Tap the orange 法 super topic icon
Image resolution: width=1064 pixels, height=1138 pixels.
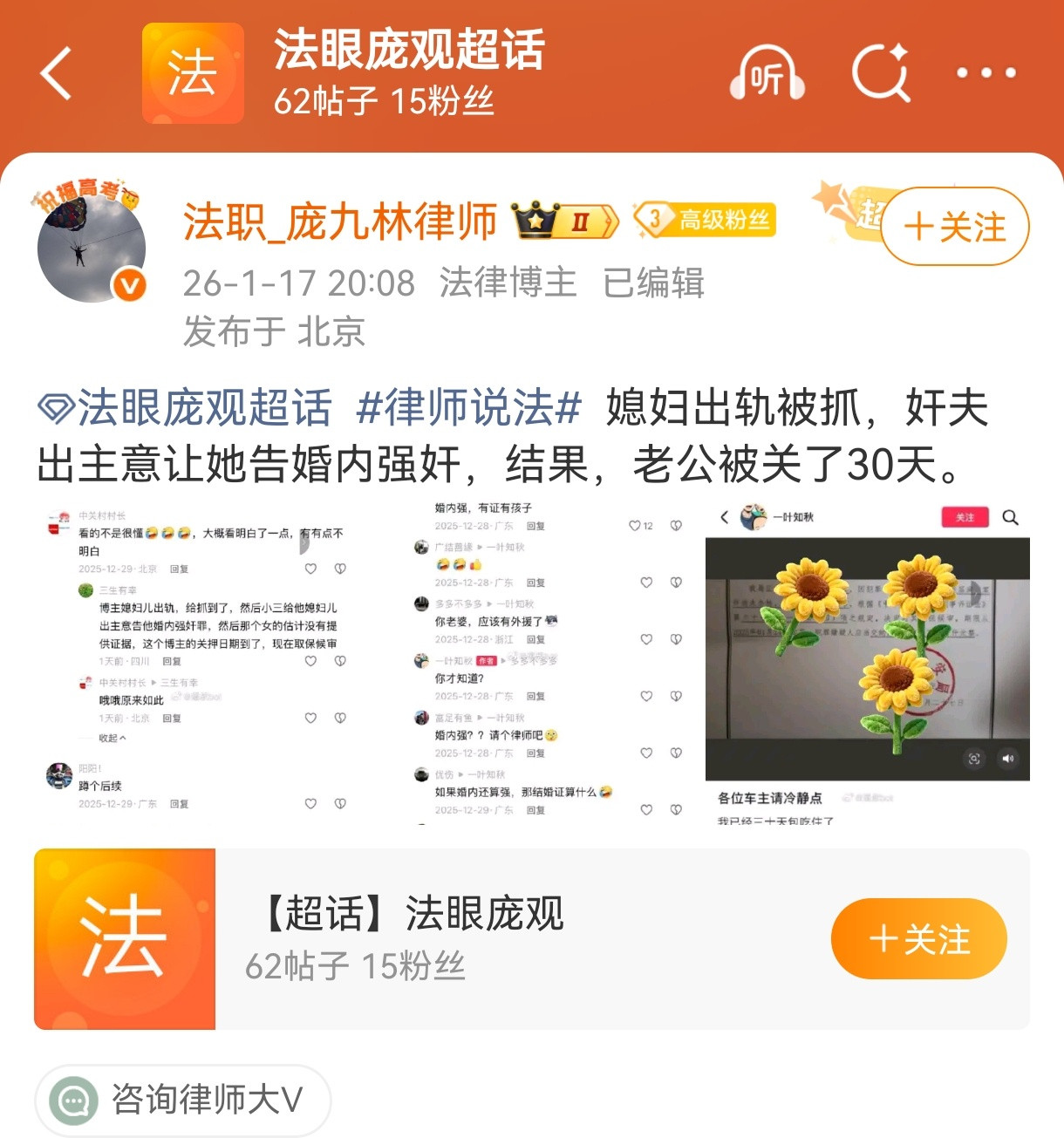193,73
